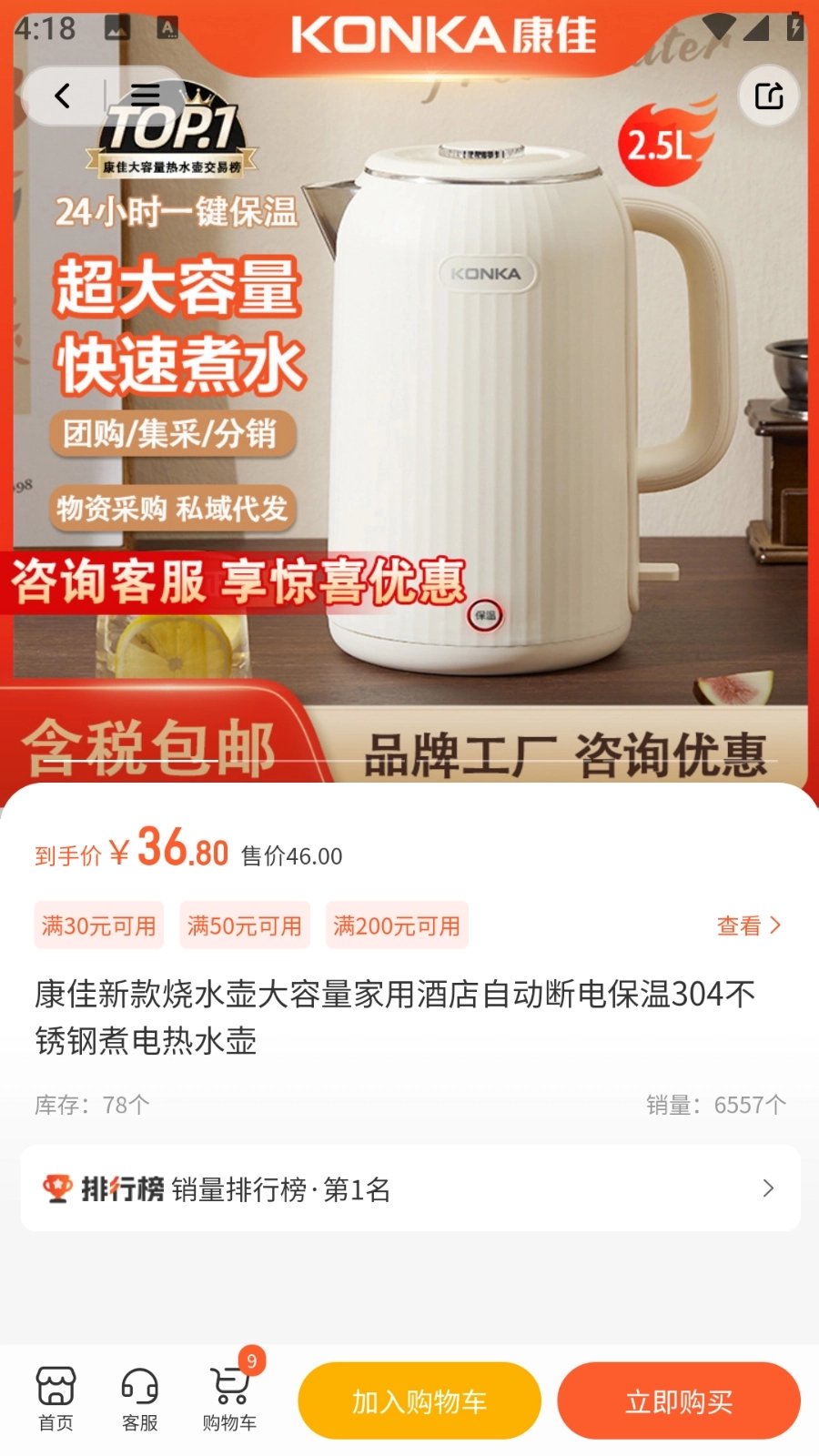819x1456 pixels.
Task: Contact 客服 customer service
Action: [x=139, y=1399]
